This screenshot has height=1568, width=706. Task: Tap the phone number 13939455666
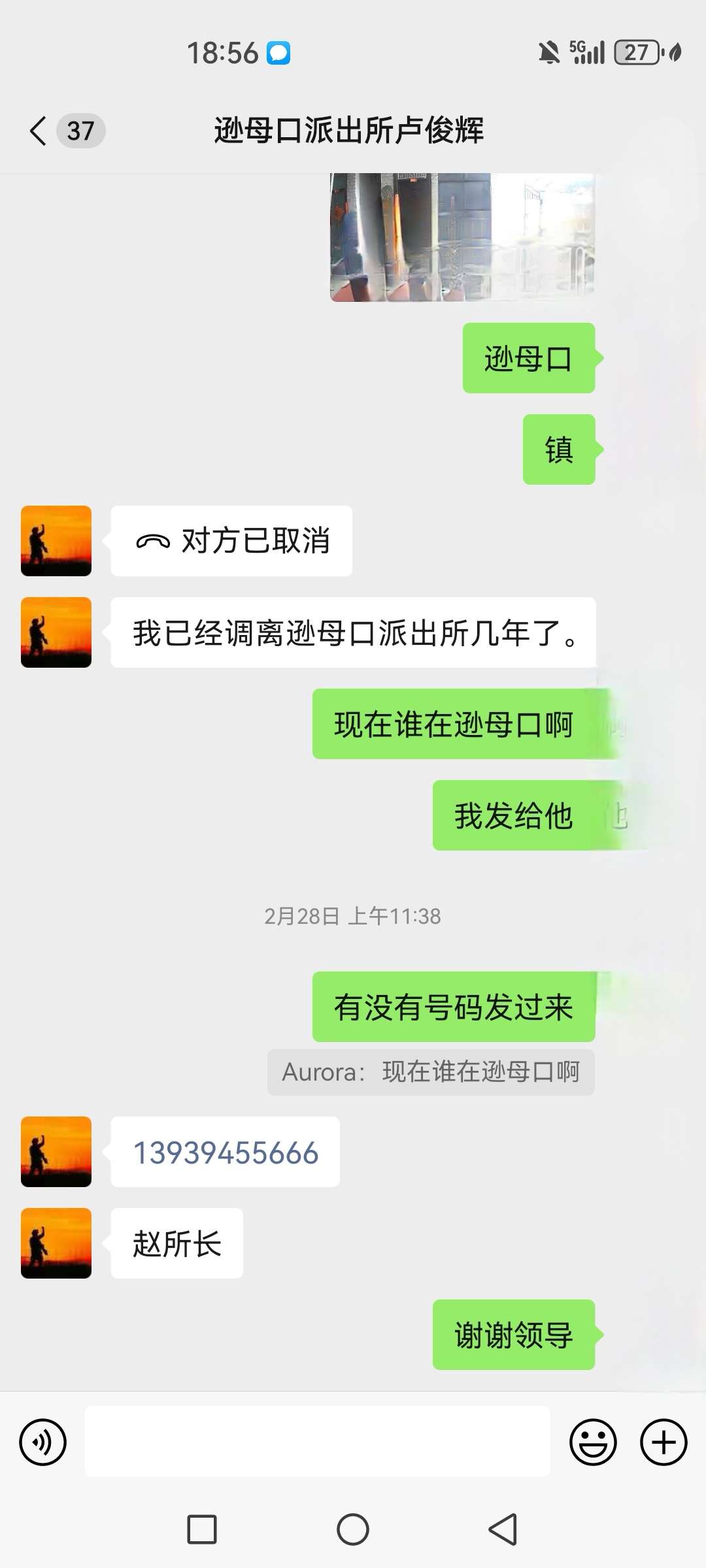226,1152
